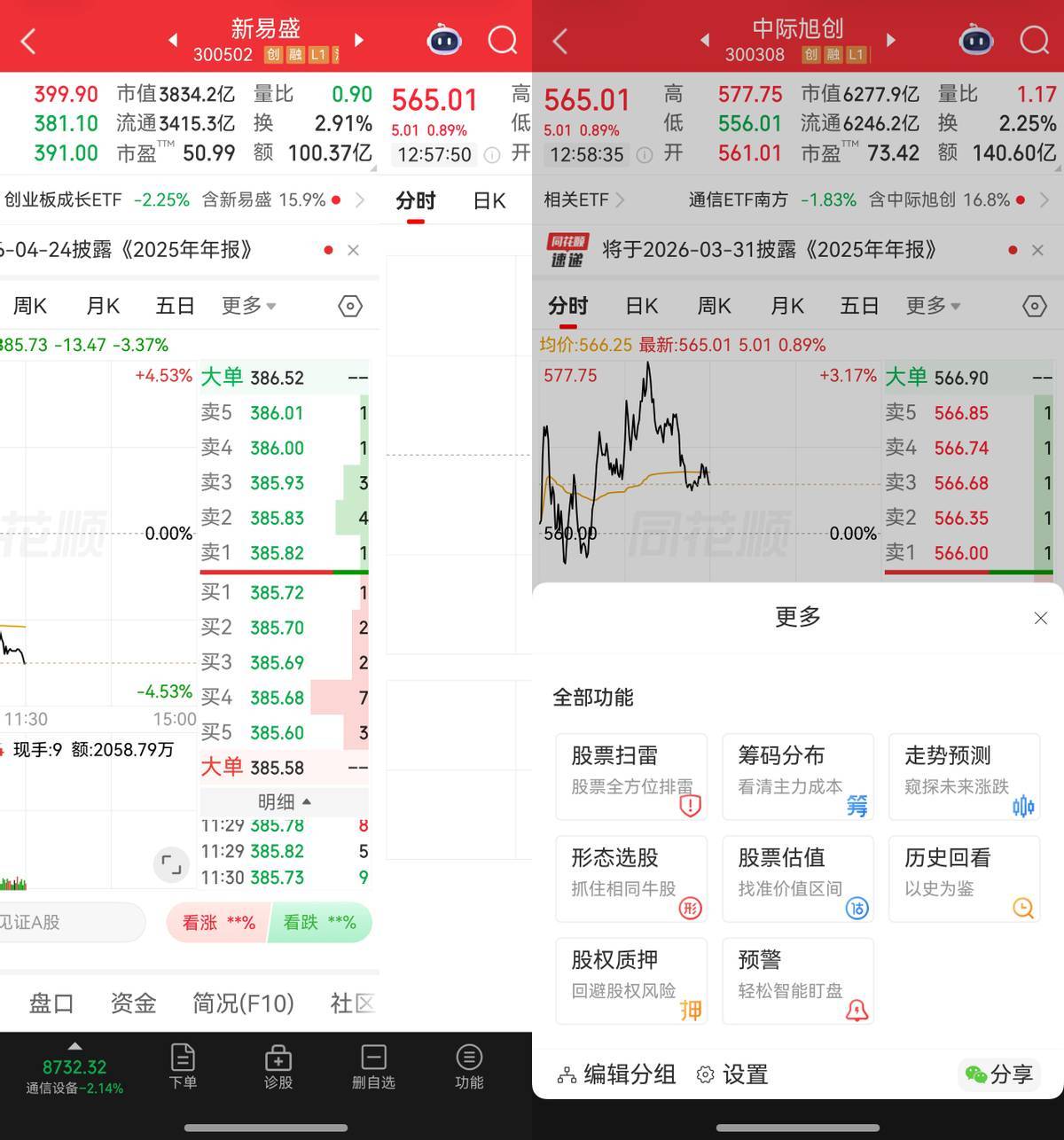Tap 下单 in the bottom toolbar
The height and width of the screenshot is (1140, 1064).
(x=183, y=1066)
